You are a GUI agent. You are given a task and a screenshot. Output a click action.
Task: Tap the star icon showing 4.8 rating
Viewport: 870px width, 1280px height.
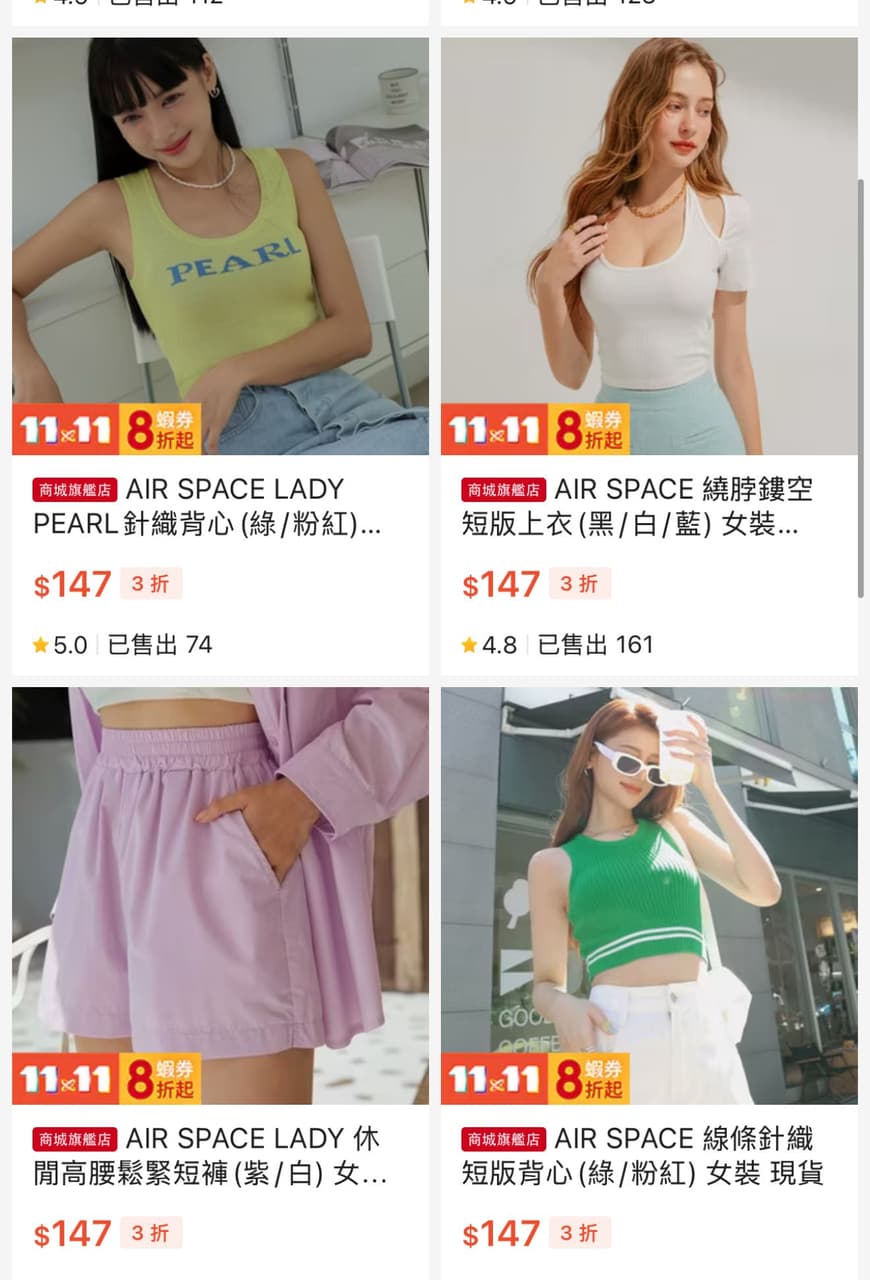pos(469,645)
